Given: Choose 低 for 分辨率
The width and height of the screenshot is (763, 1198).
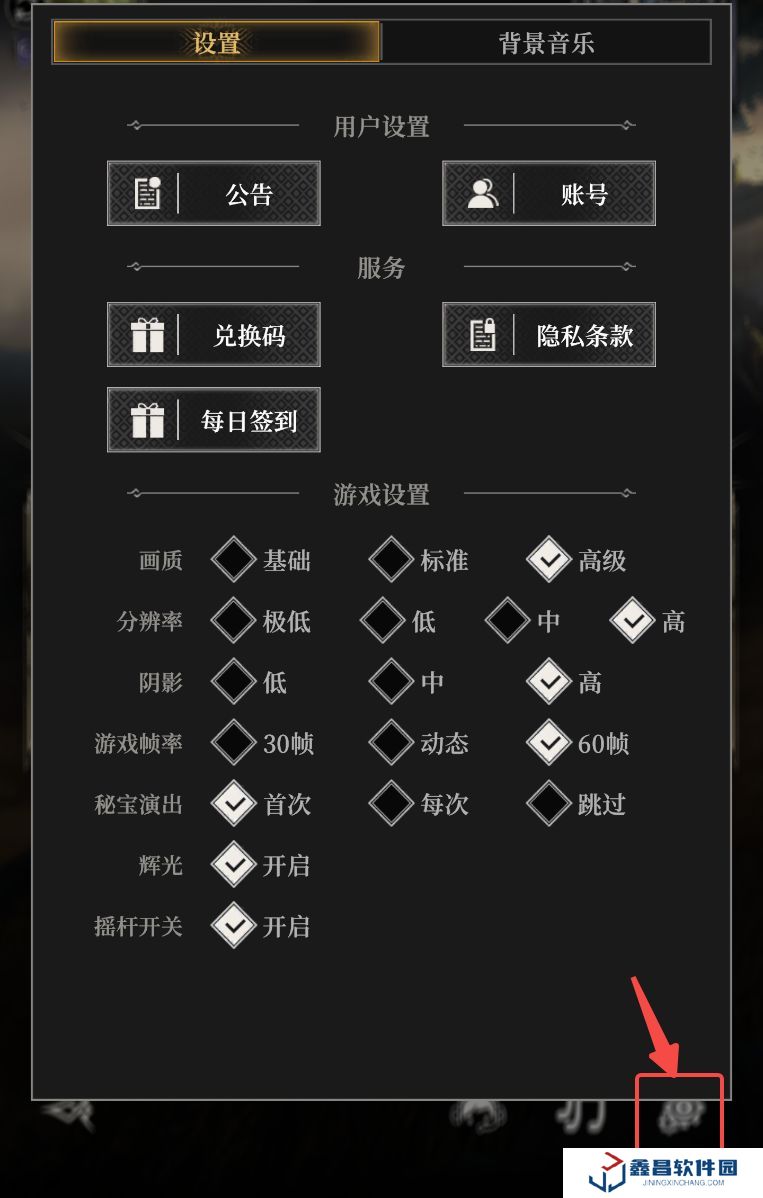Looking at the screenshot, I should (384, 621).
